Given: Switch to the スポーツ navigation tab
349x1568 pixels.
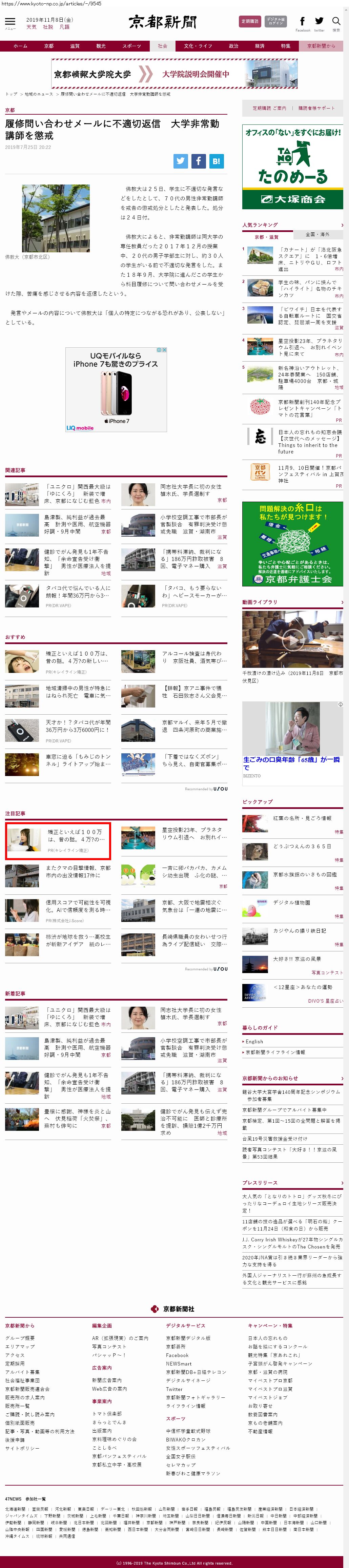Looking at the screenshot, I should point(131,46).
